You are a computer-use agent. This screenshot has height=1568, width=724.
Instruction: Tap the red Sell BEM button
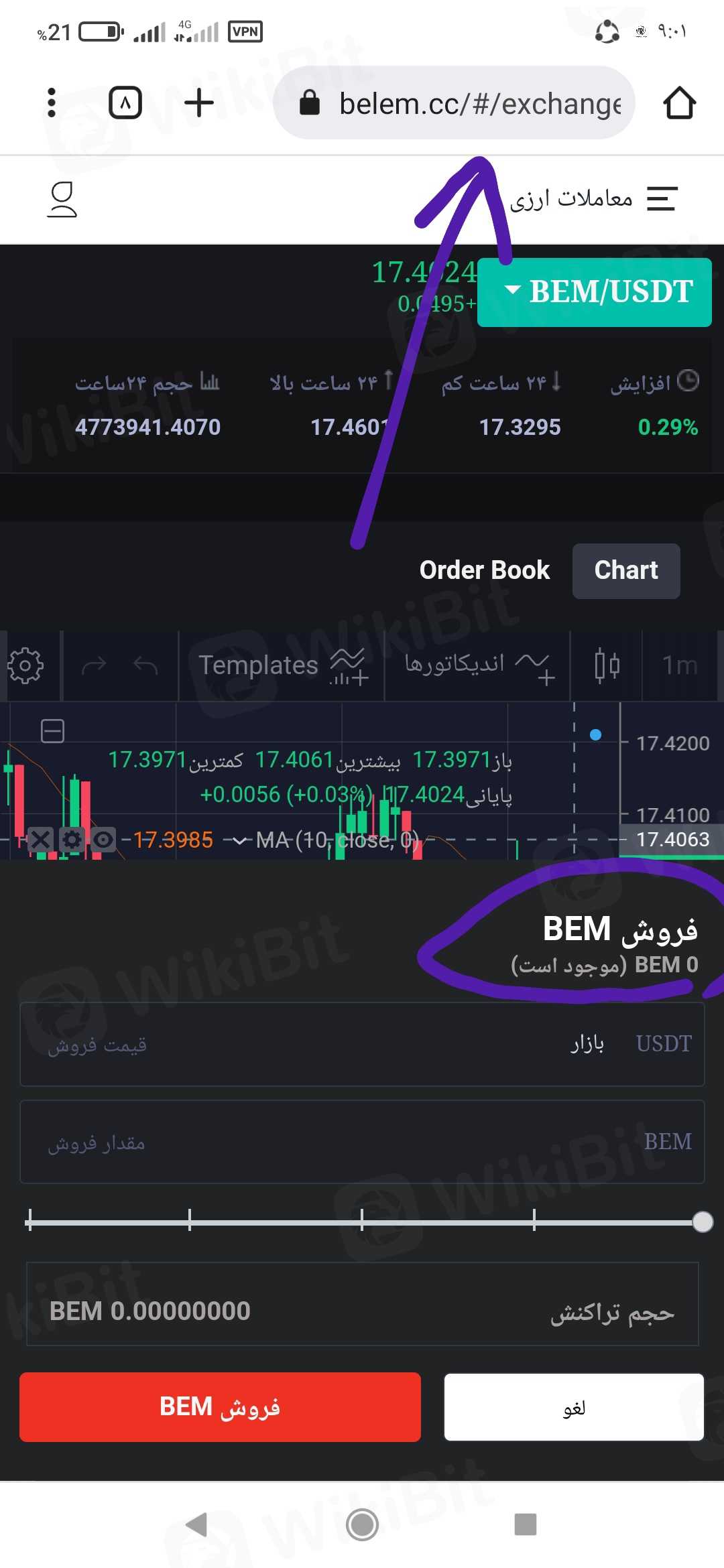(x=220, y=1407)
